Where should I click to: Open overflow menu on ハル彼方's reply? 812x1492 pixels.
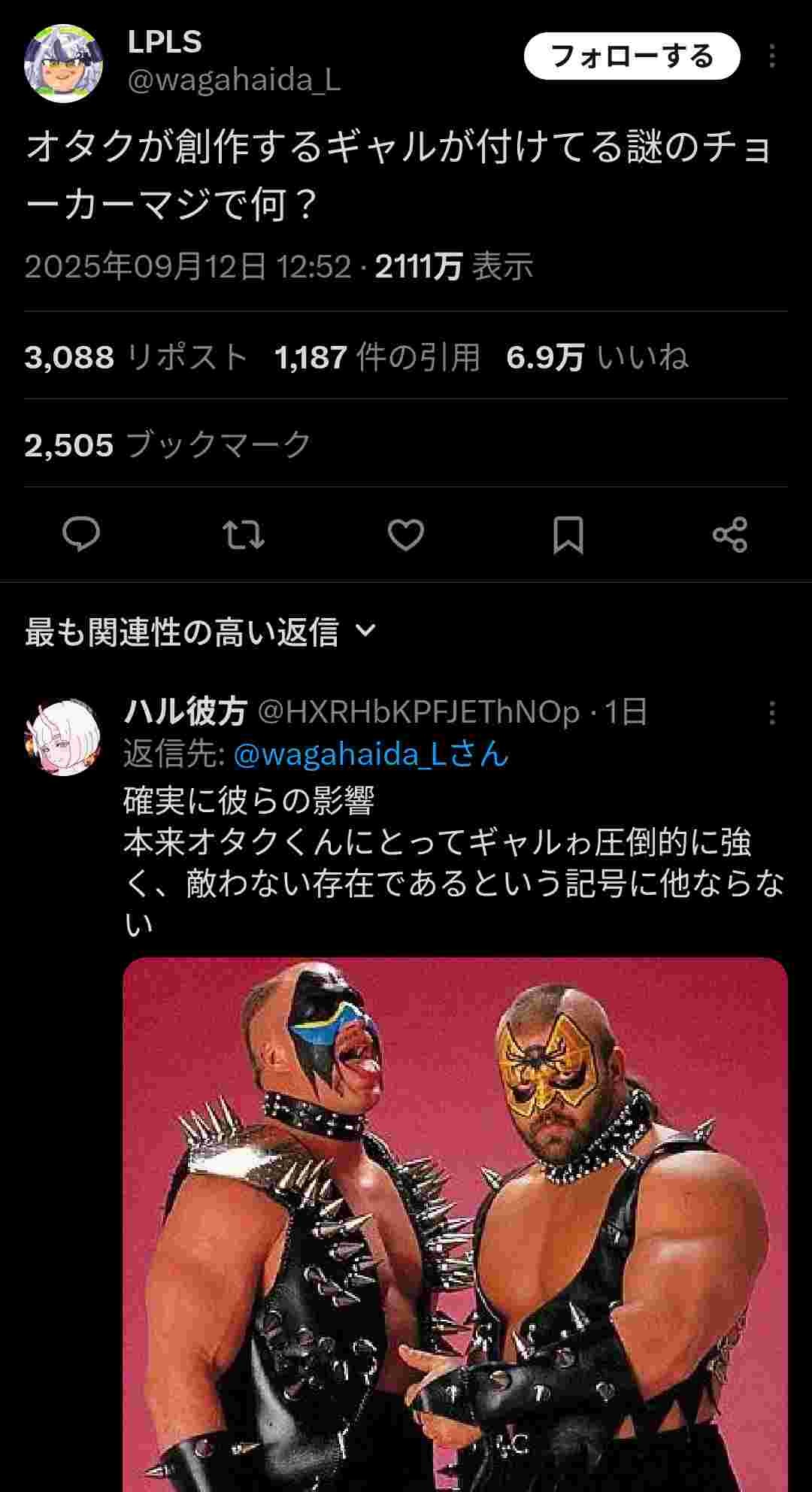pos(772,712)
